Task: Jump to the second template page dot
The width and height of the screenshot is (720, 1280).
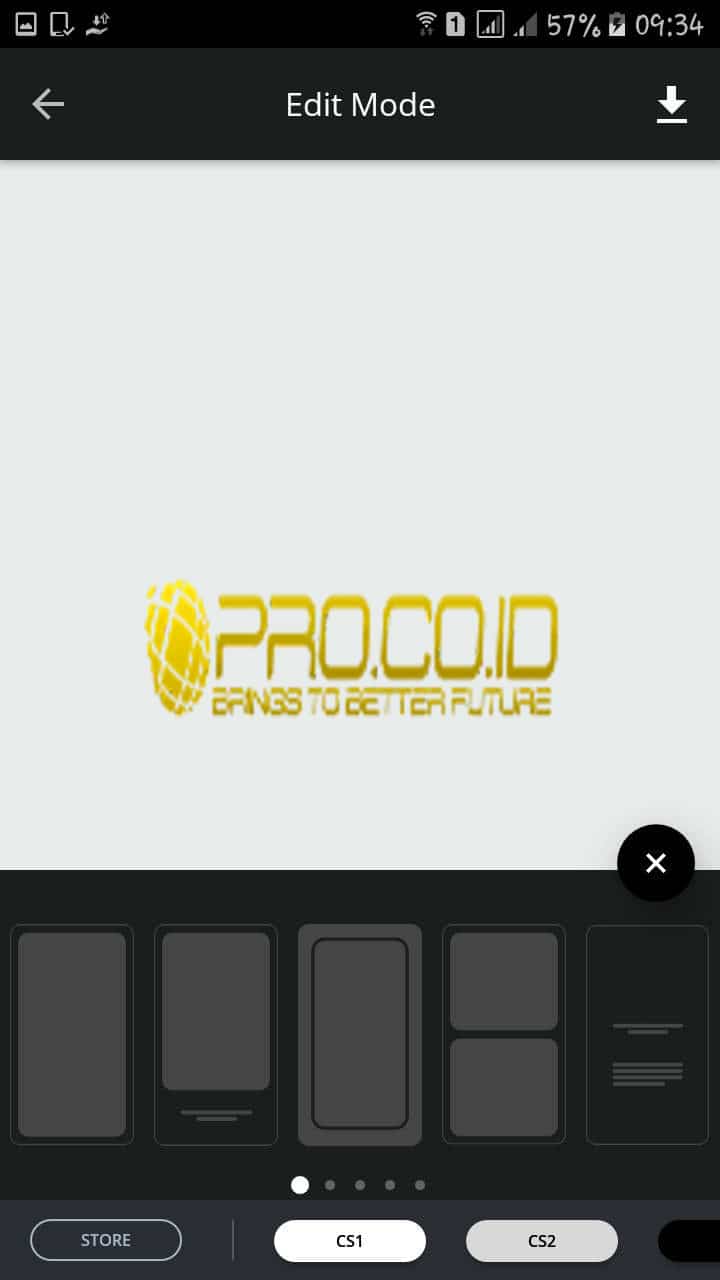Action: 330,1185
